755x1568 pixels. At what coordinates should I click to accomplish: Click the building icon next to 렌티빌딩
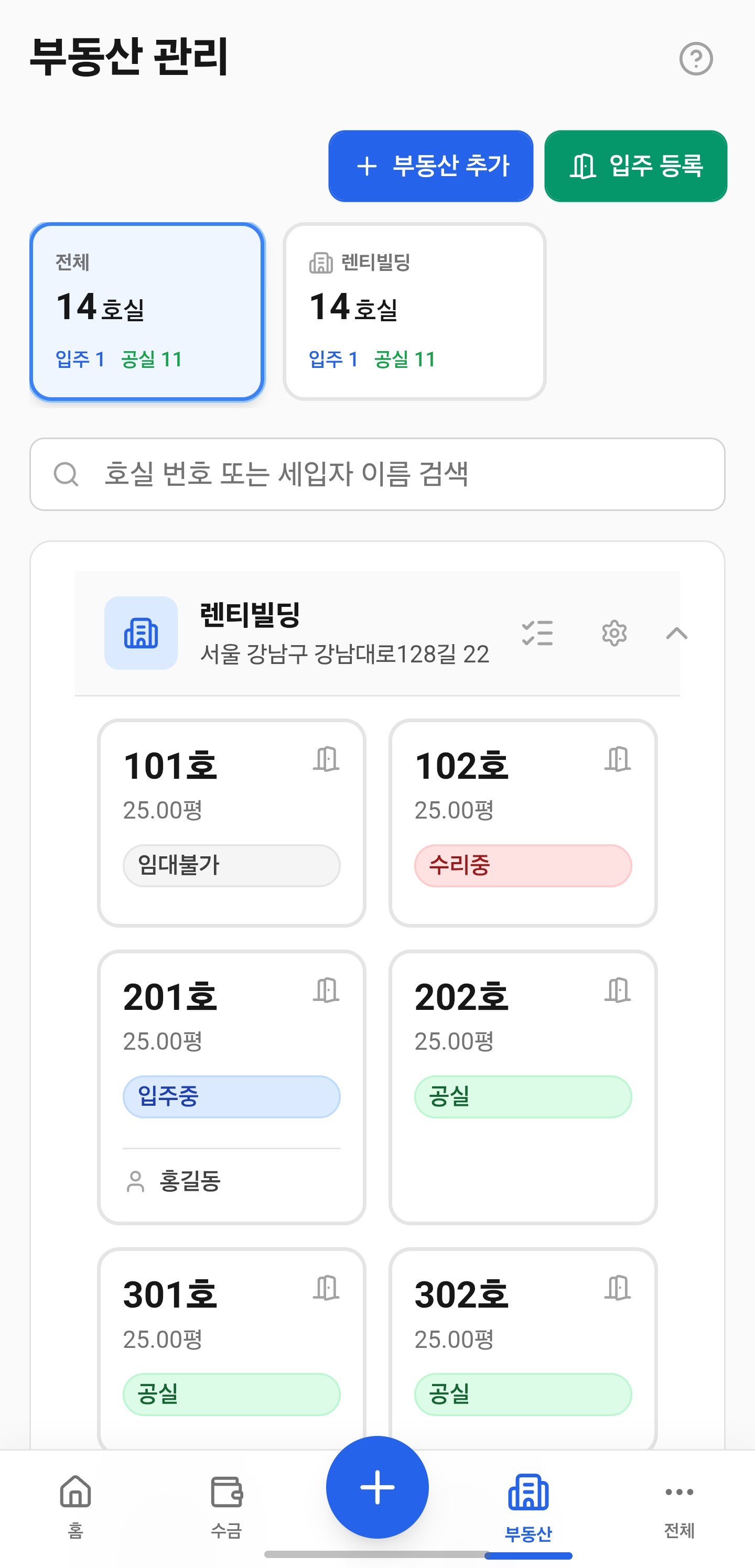pos(141,634)
